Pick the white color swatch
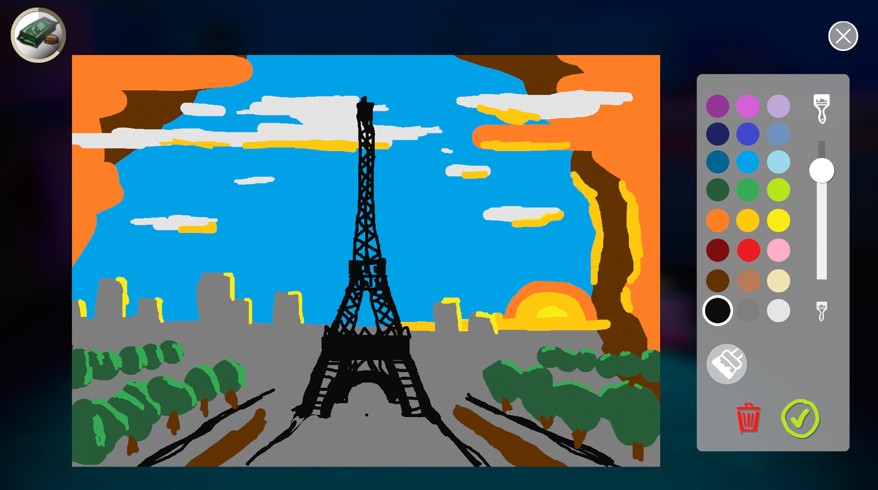The height and width of the screenshot is (490, 878). pyautogui.click(x=778, y=311)
